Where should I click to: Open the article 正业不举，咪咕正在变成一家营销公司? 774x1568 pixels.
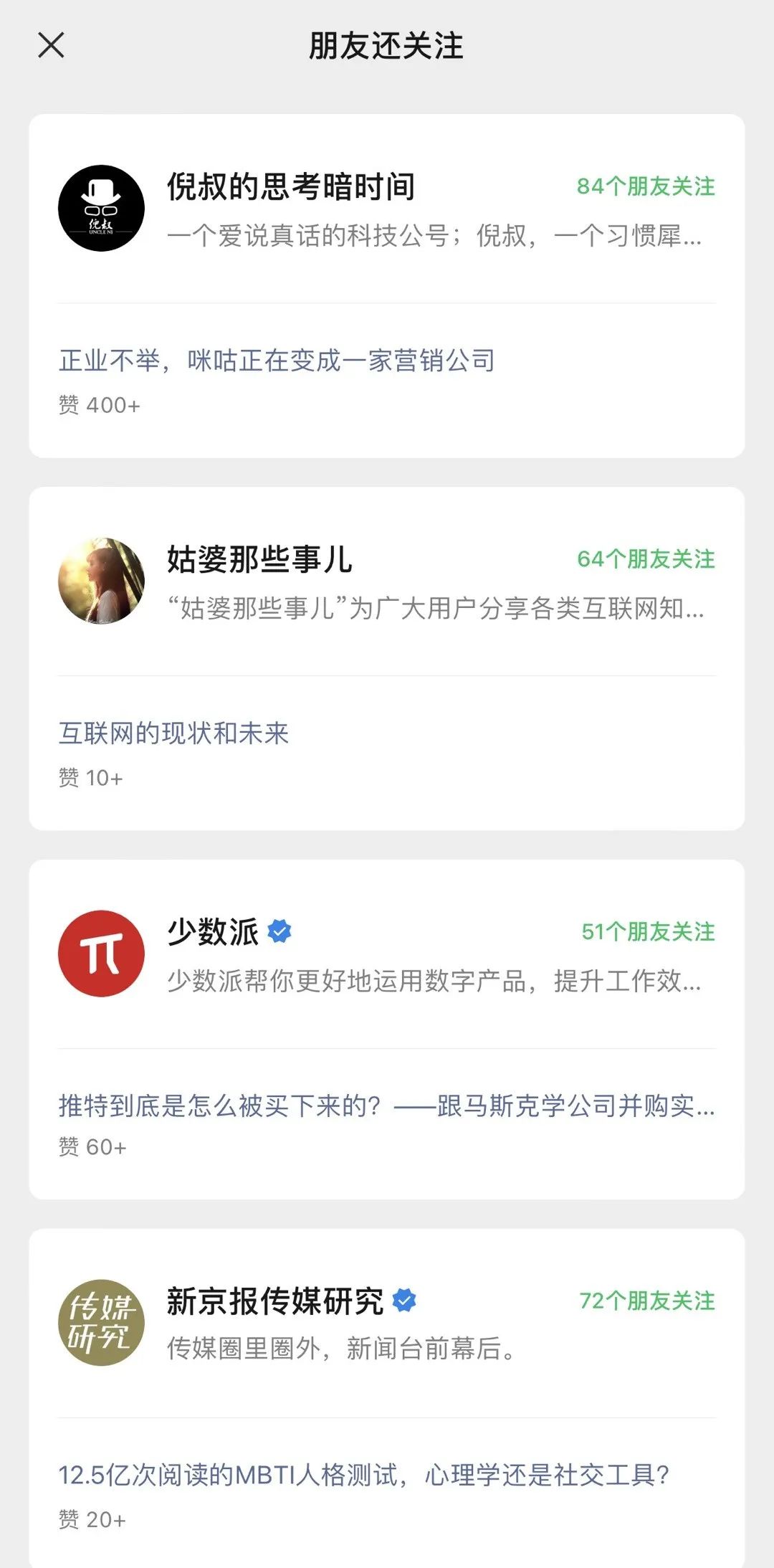coord(278,363)
